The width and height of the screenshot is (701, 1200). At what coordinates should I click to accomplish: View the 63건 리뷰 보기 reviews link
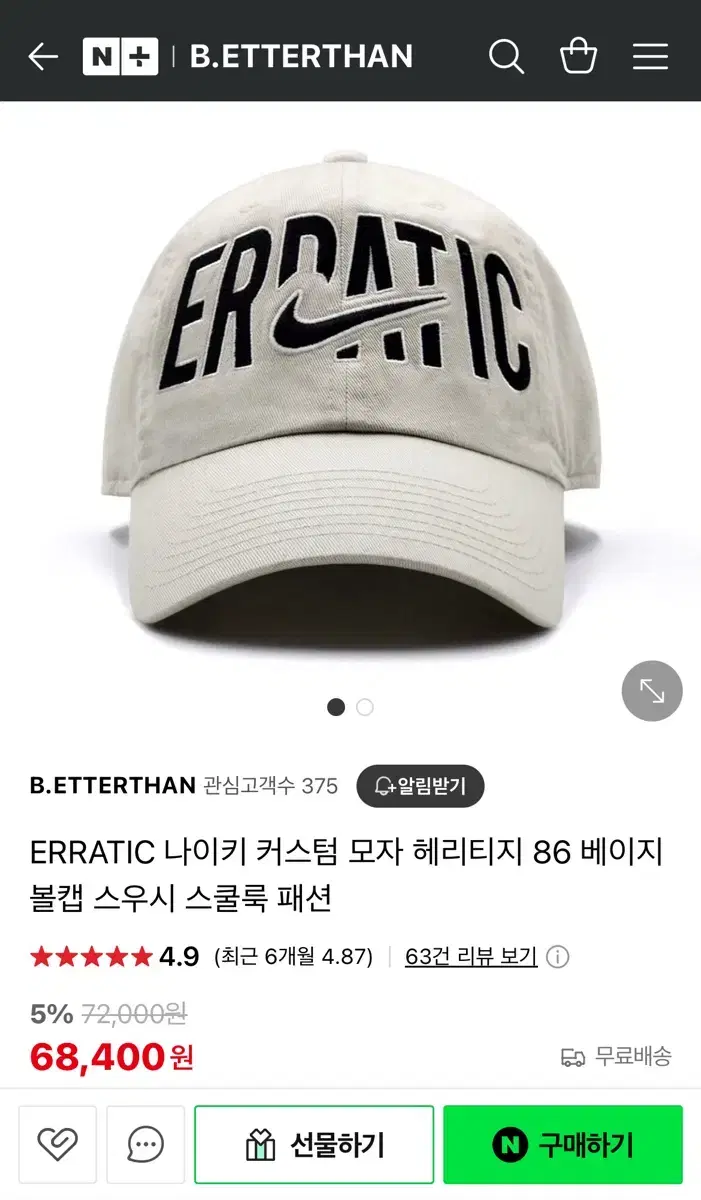click(471, 957)
